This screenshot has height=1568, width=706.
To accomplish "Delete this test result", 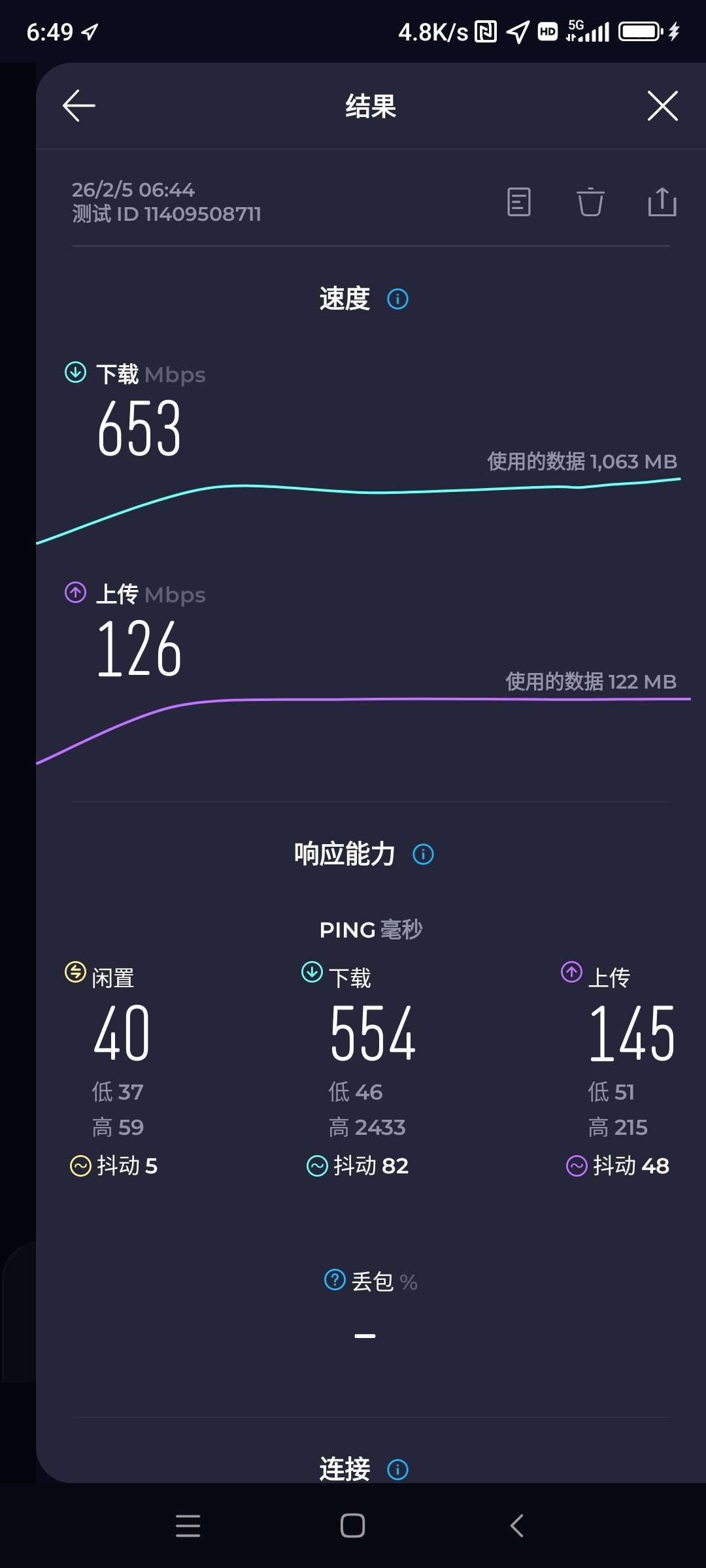I will (590, 202).
